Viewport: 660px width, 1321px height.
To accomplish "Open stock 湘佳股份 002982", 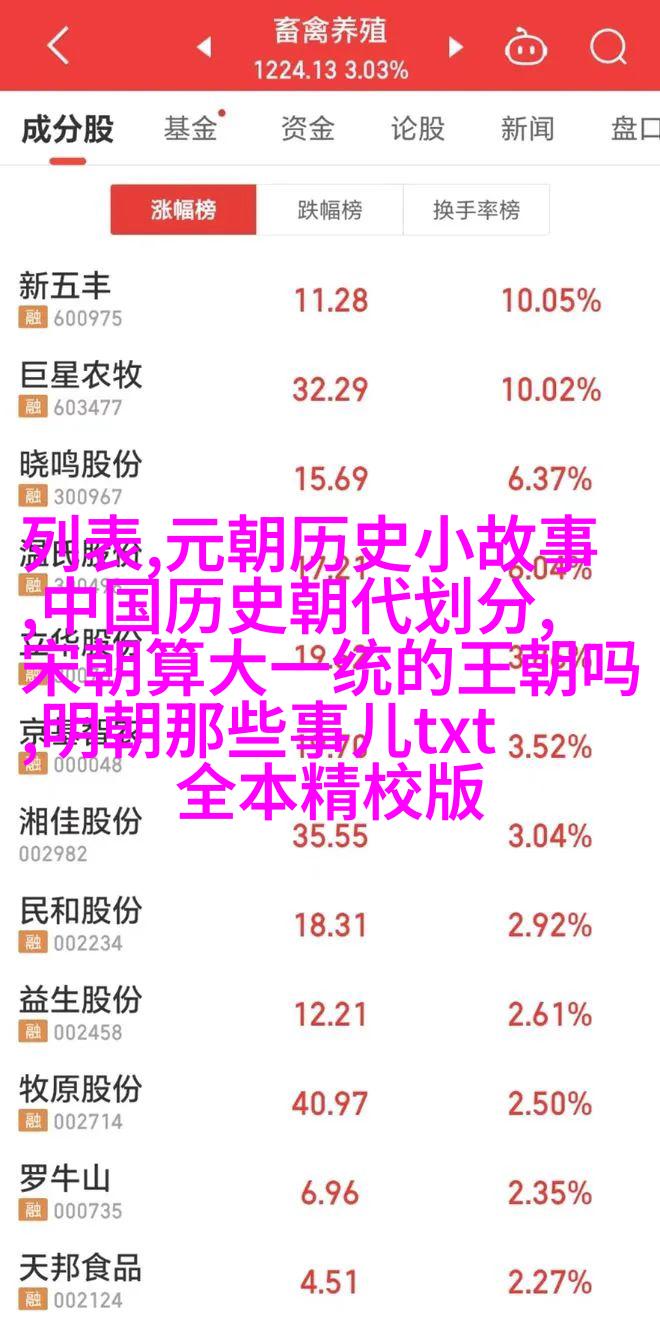I will (330, 836).
